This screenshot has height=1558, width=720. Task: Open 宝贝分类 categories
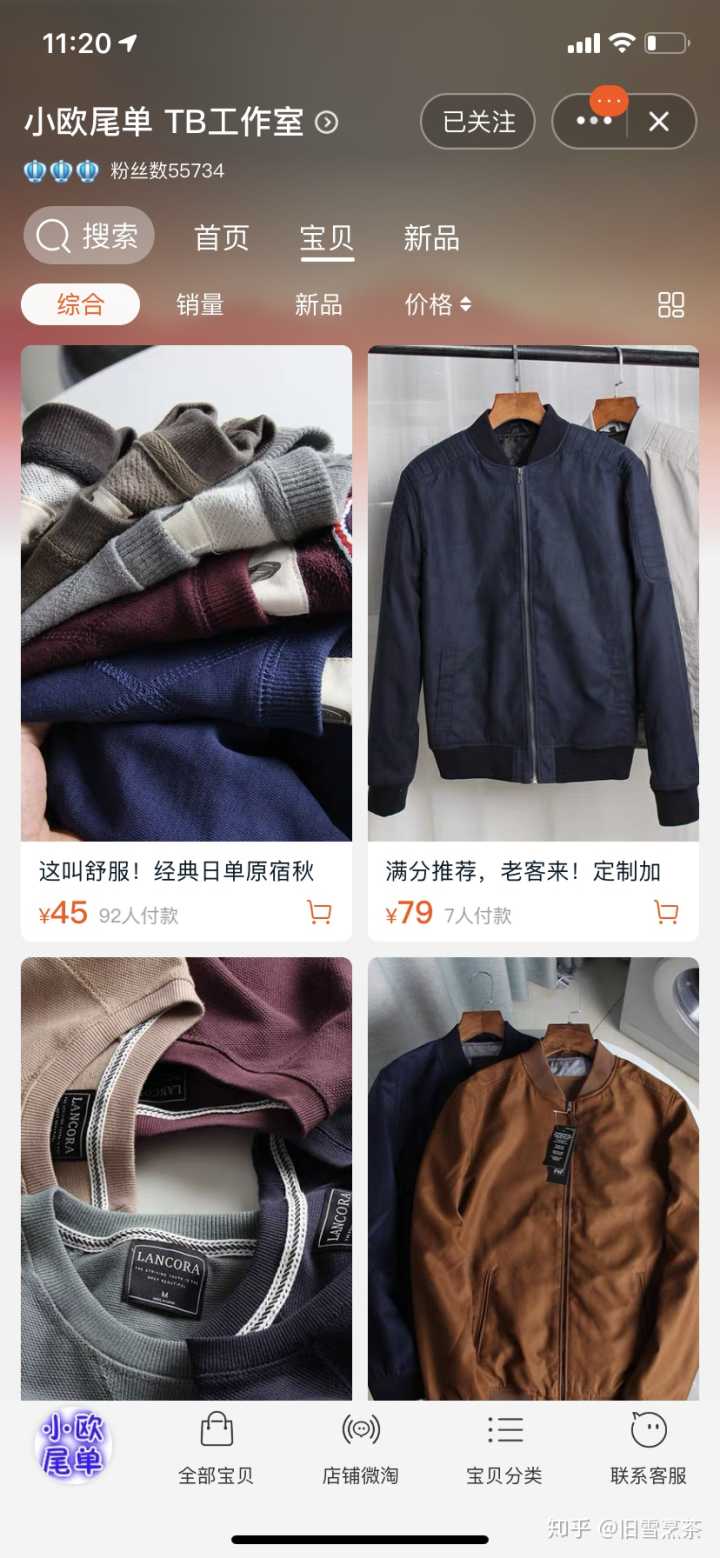click(x=504, y=1448)
